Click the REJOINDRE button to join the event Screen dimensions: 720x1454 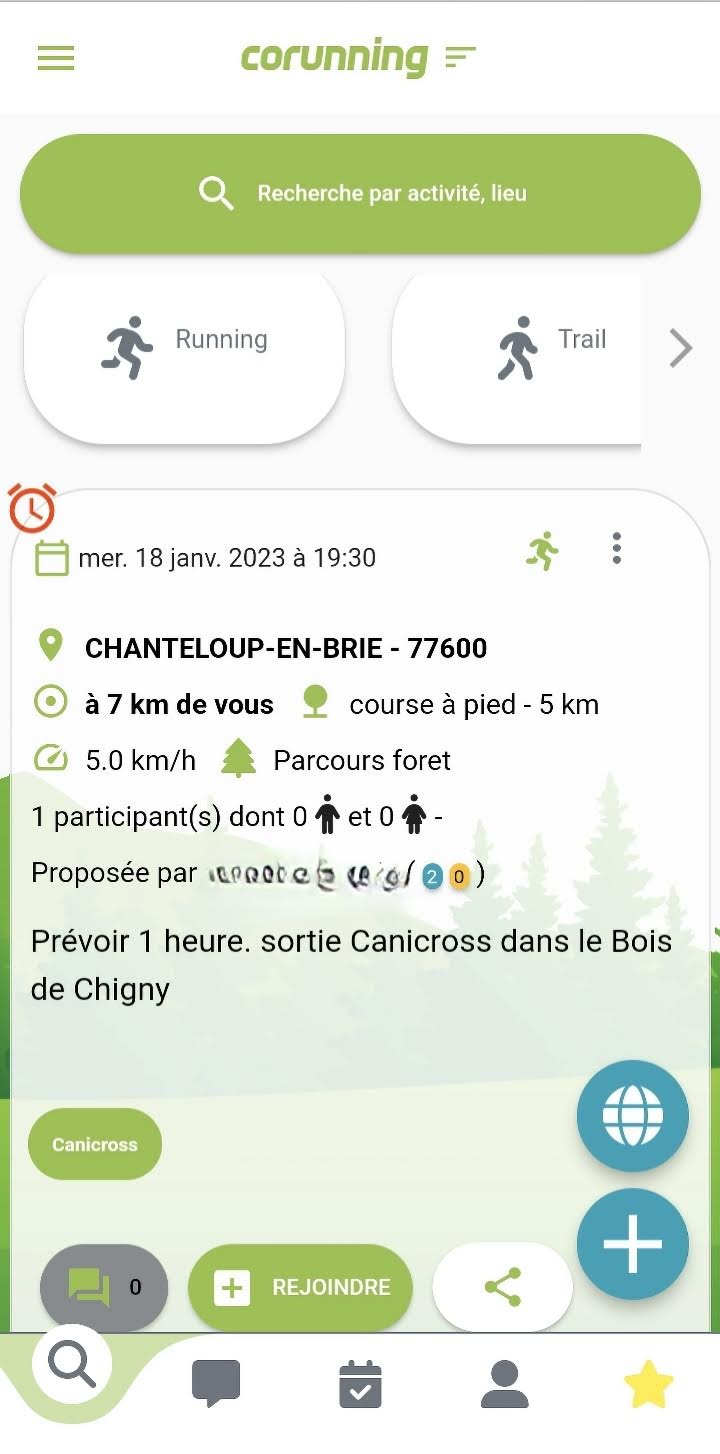[x=300, y=1288]
